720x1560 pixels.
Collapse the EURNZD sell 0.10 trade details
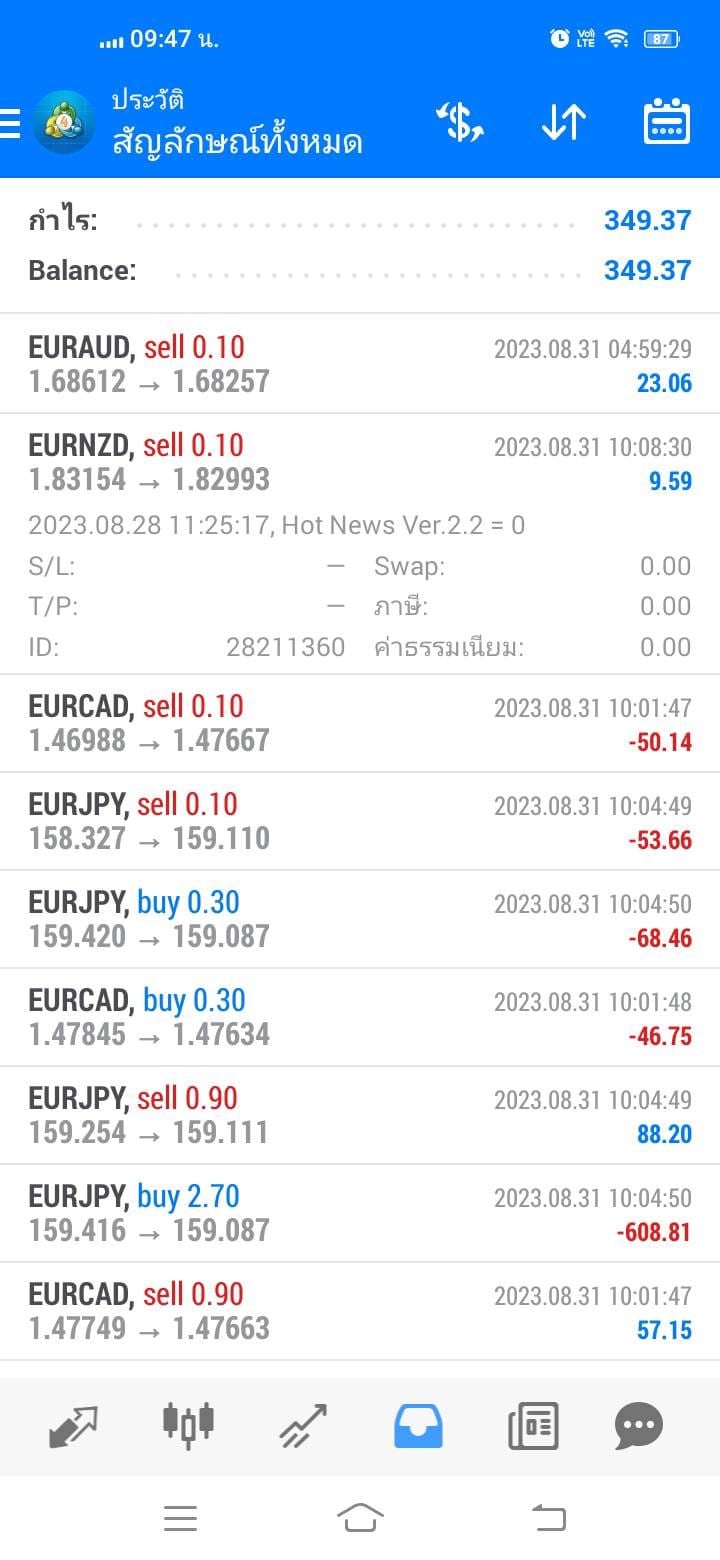pyautogui.click(x=360, y=544)
